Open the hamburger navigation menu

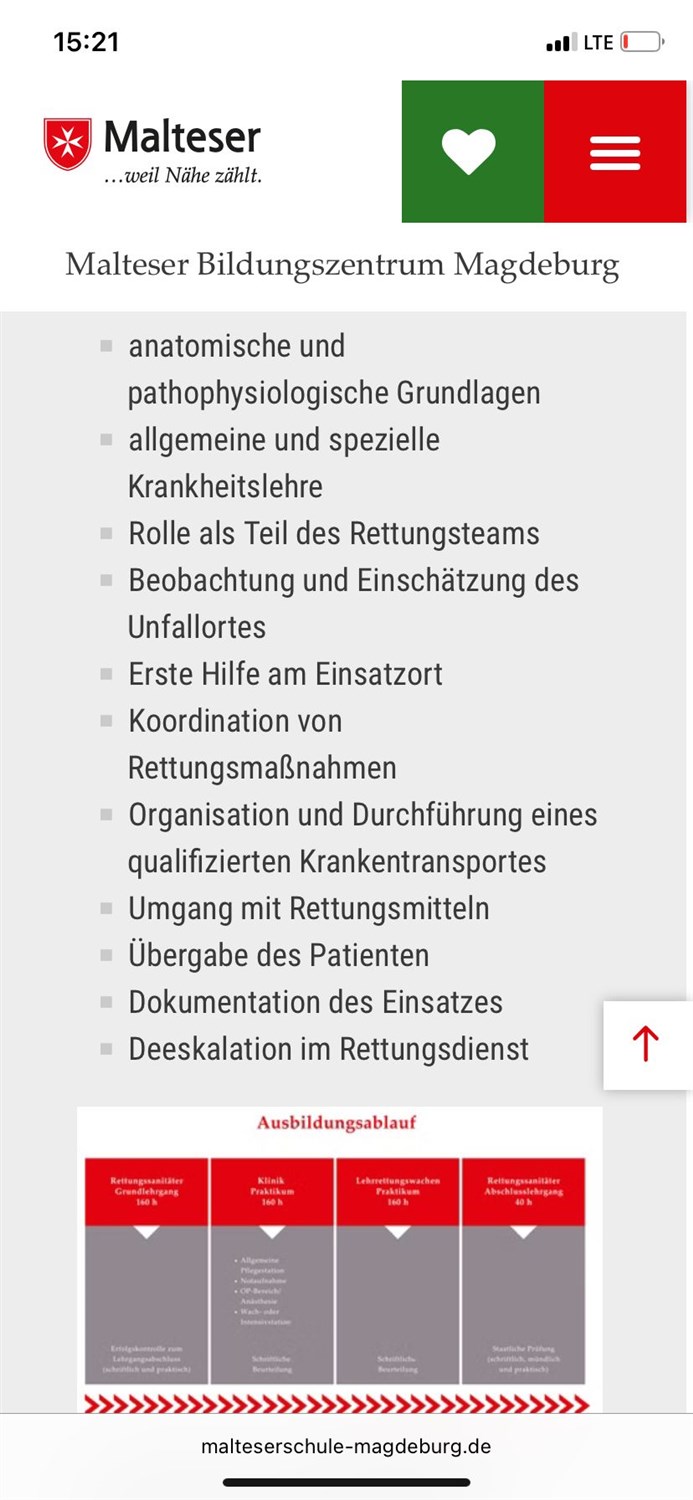pyautogui.click(x=615, y=151)
